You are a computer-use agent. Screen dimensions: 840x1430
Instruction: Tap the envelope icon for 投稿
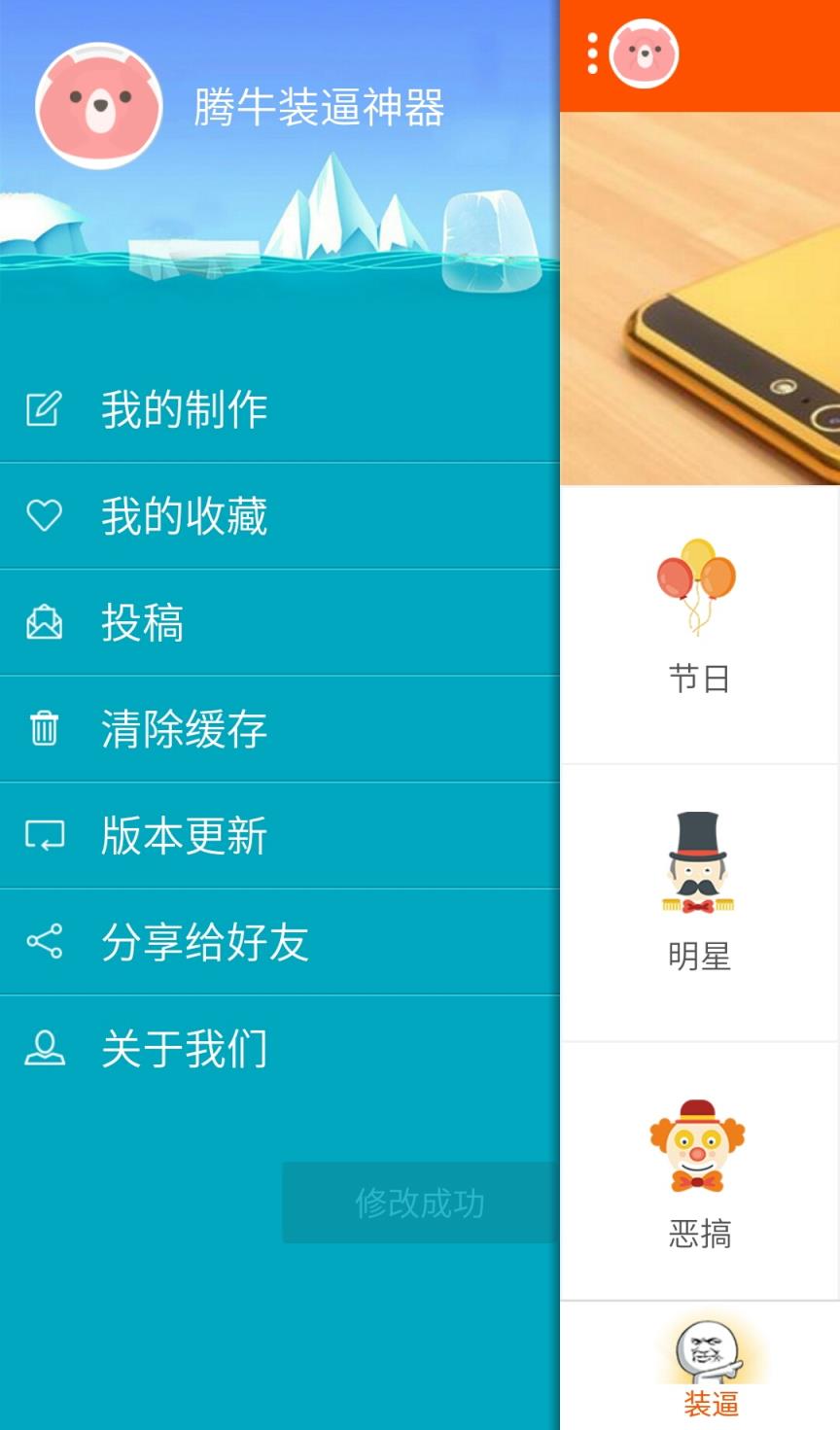[44, 623]
